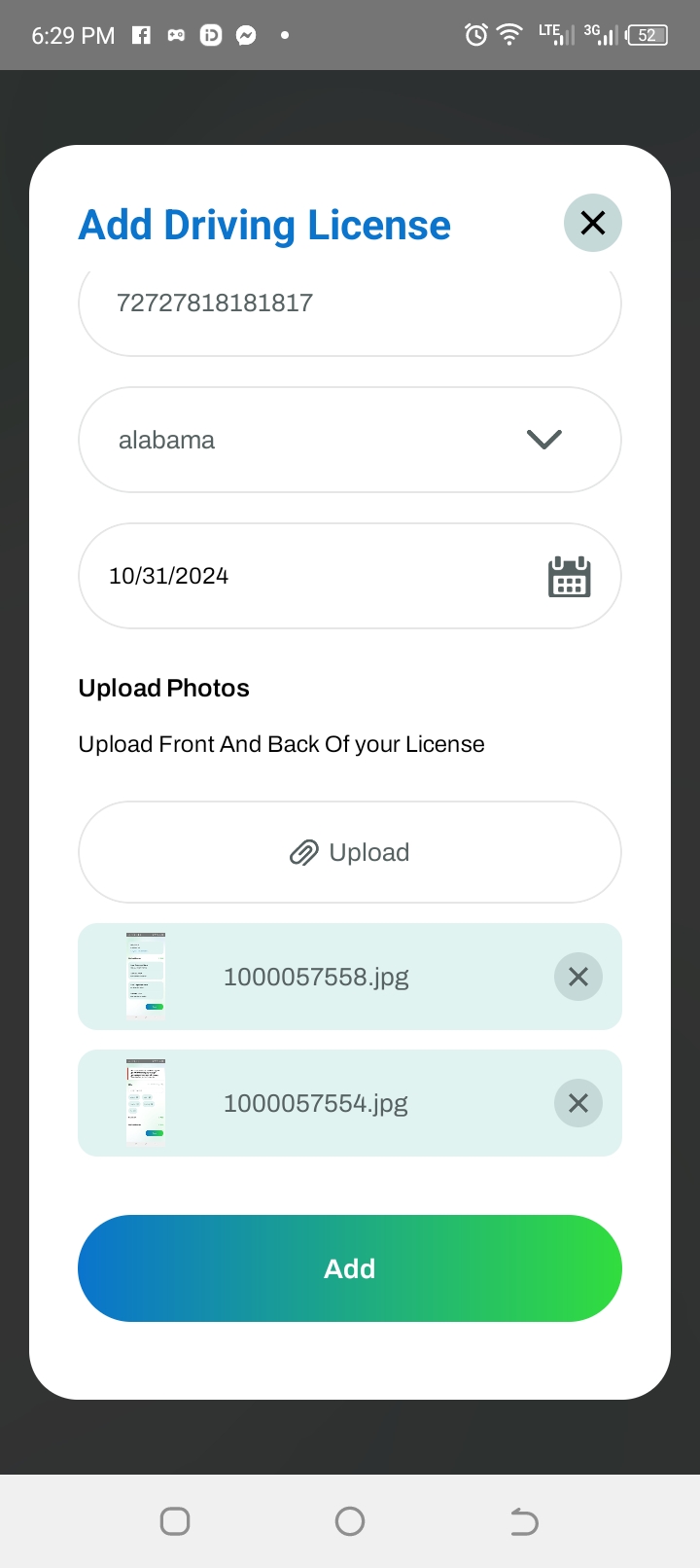Image resolution: width=700 pixels, height=1568 pixels.
Task: Open the 1000057554.jpg thumbnail preview
Action: point(146,1103)
